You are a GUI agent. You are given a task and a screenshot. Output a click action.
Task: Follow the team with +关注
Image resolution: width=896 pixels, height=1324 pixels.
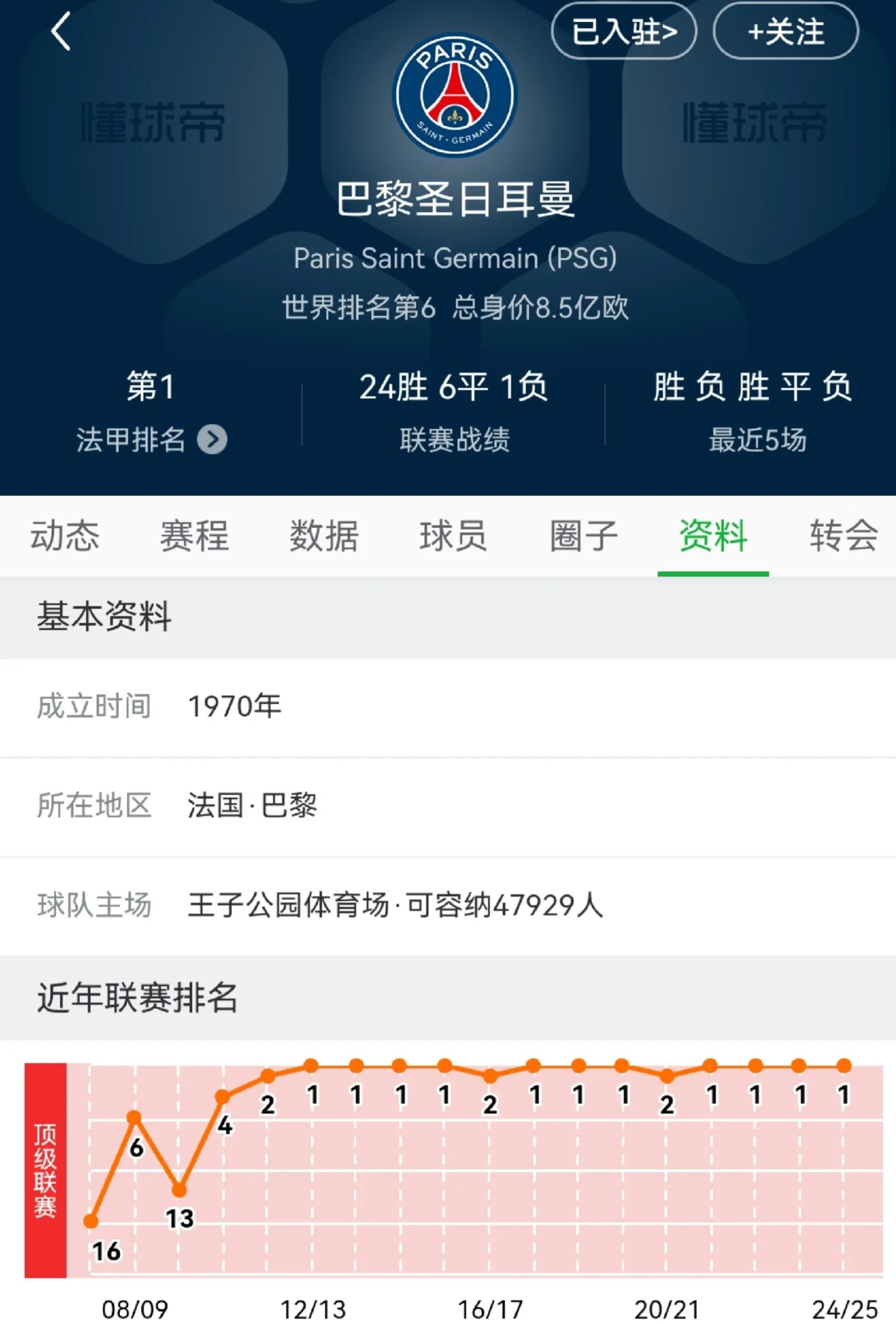(785, 32)
